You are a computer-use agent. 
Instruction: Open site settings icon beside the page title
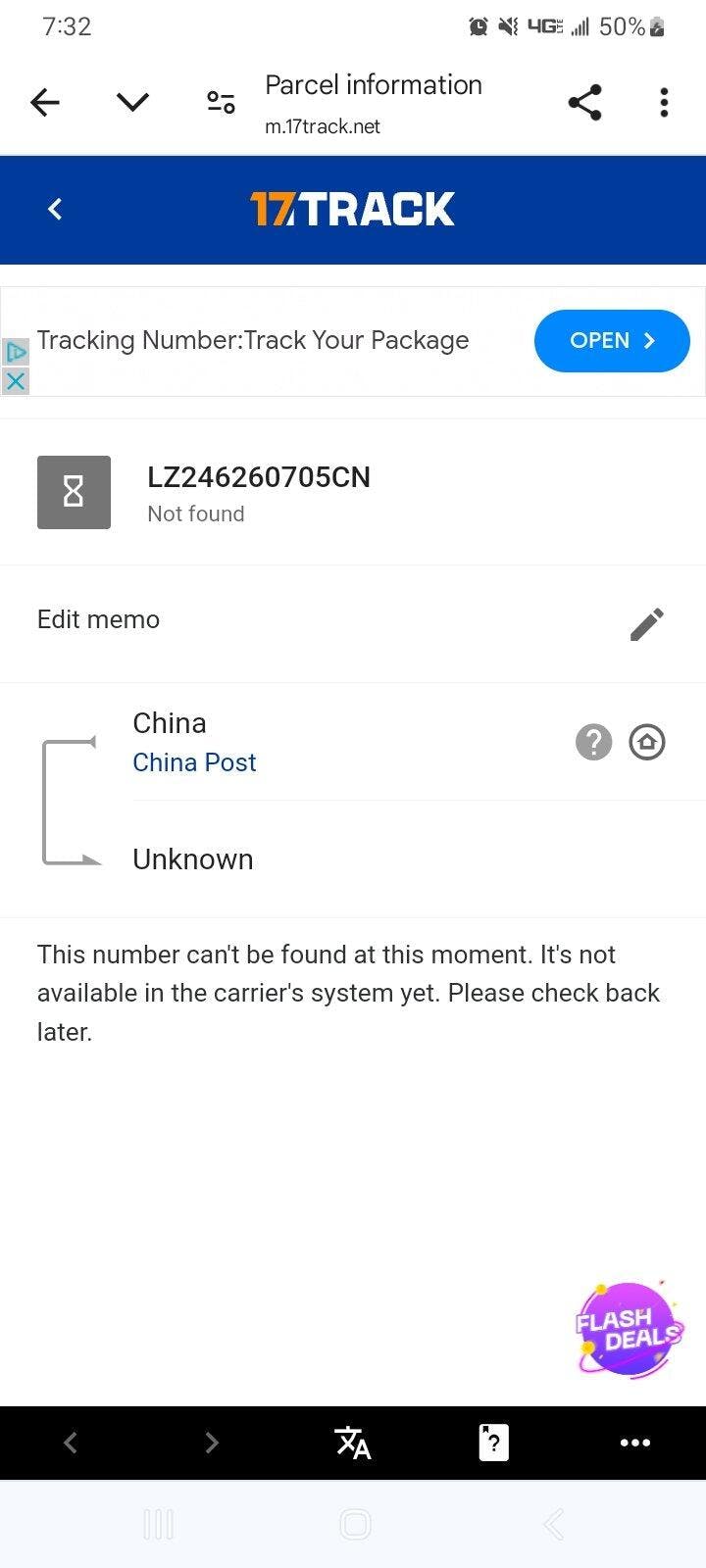[x=221, y=102]
